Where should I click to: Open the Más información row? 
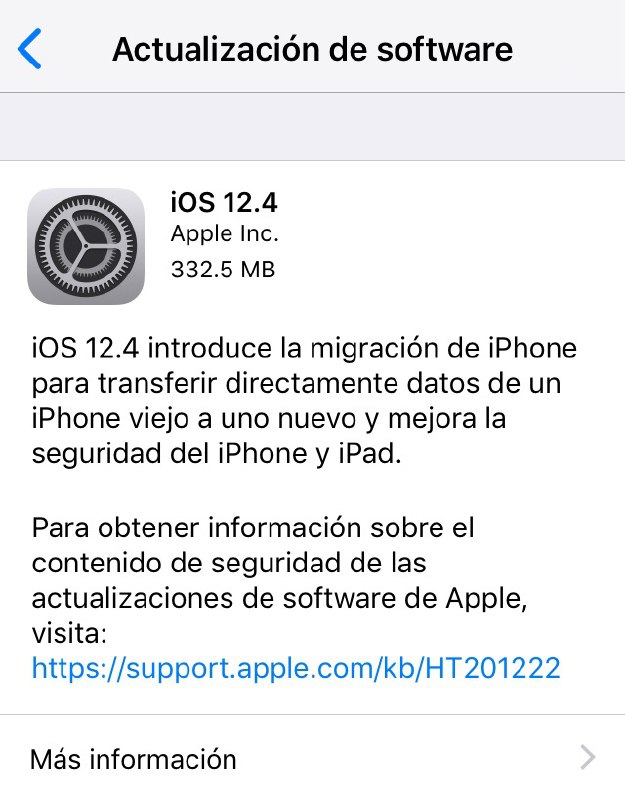tap(312, 758)
